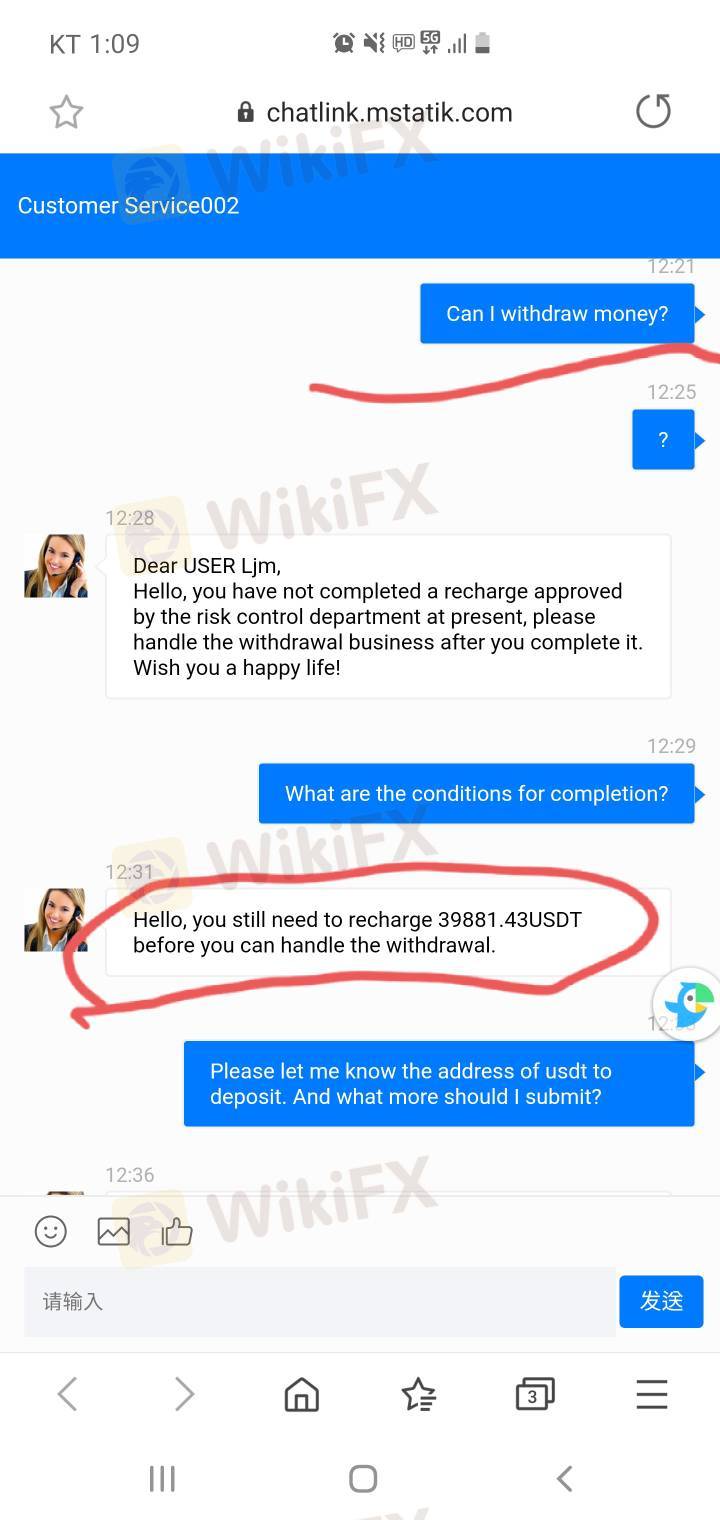
Task: Open the bookmarks list
Action: point(418,1393)
